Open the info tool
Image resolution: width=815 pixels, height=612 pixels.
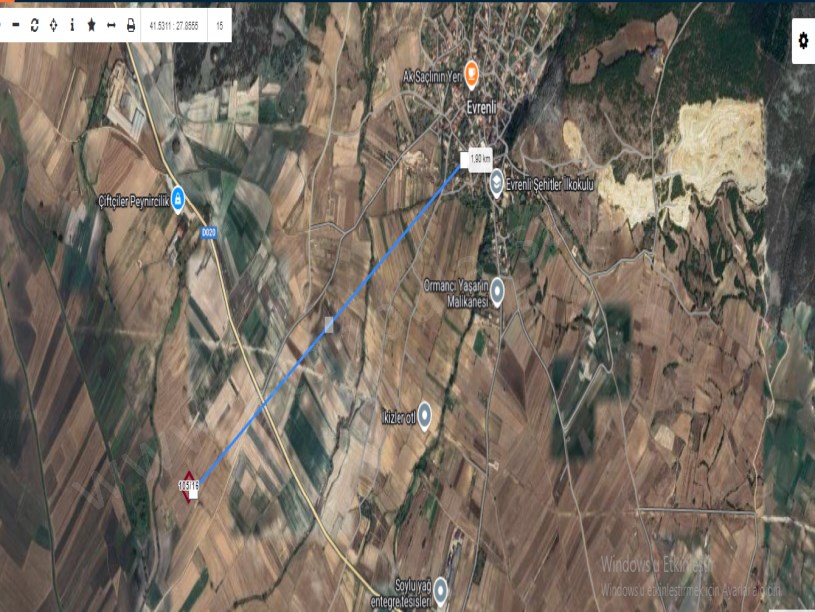(x=72, y=25)
